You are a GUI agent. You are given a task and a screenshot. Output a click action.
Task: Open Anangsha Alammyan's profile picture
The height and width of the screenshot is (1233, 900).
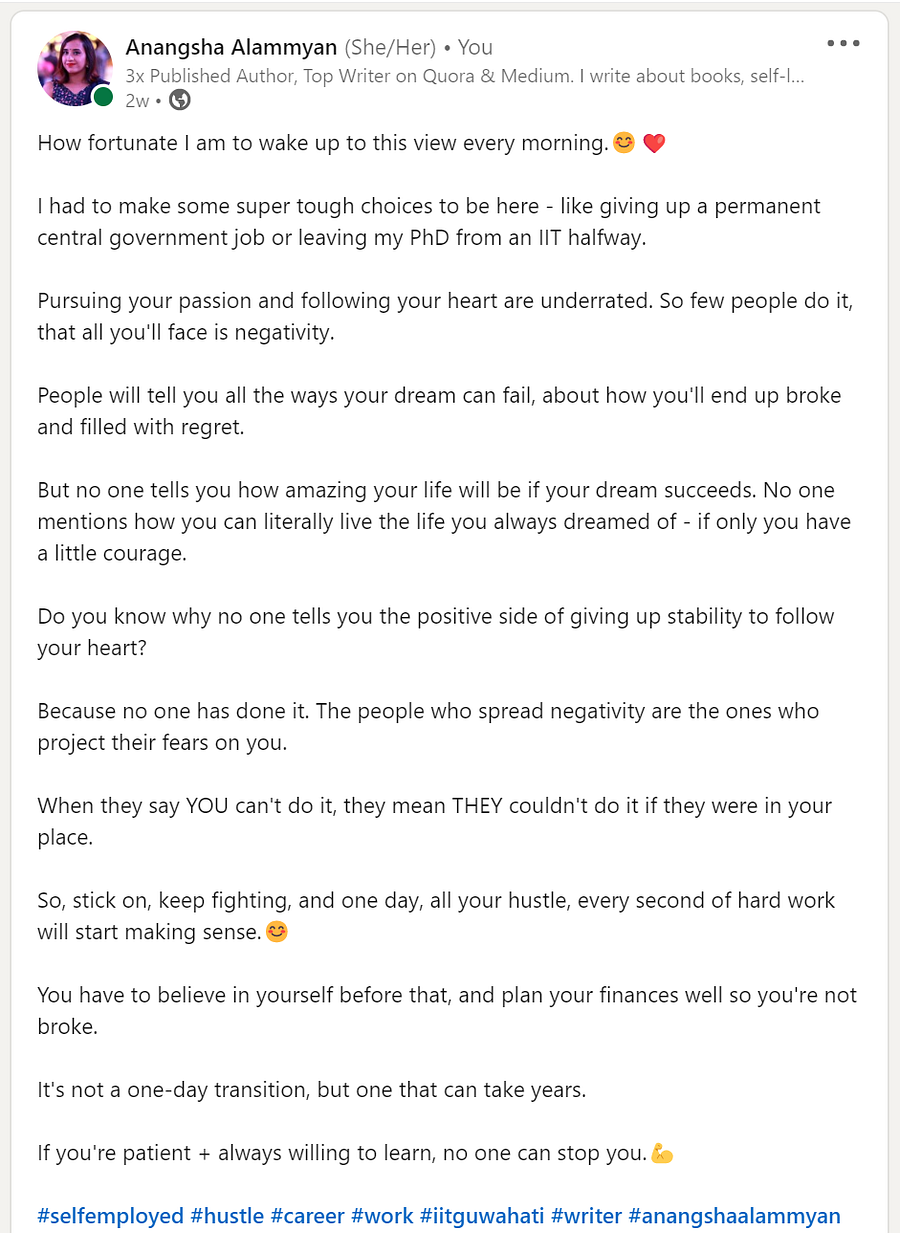pyautogui.click(x=74, y=69)
